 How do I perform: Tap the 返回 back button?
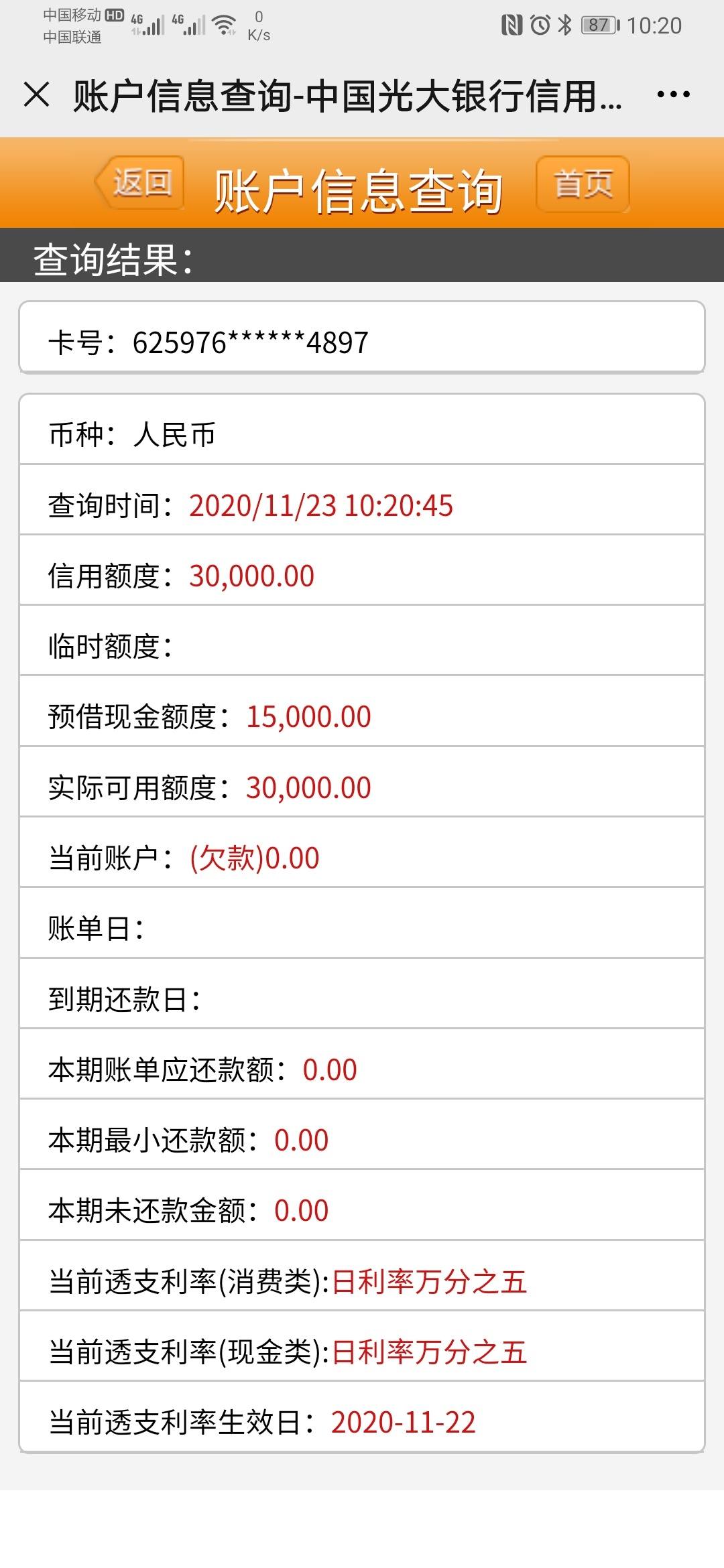pos(139,183)
